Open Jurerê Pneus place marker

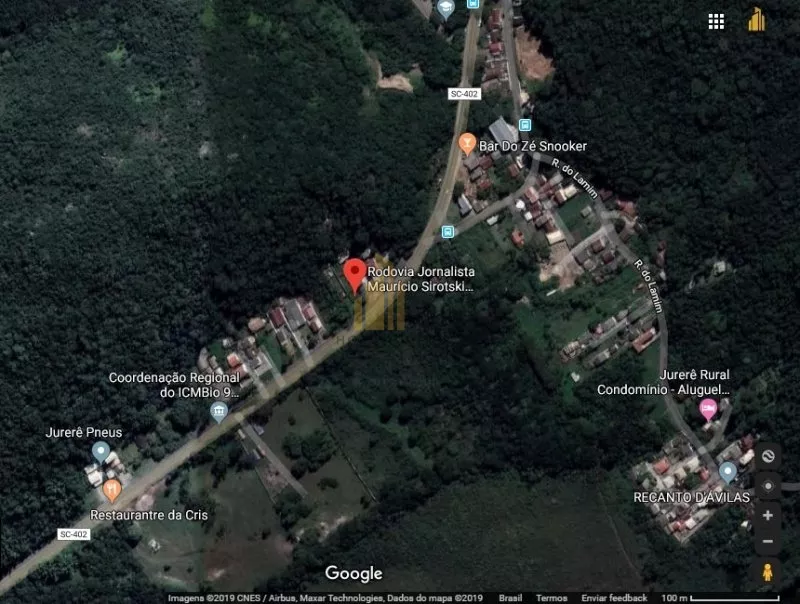100,451
